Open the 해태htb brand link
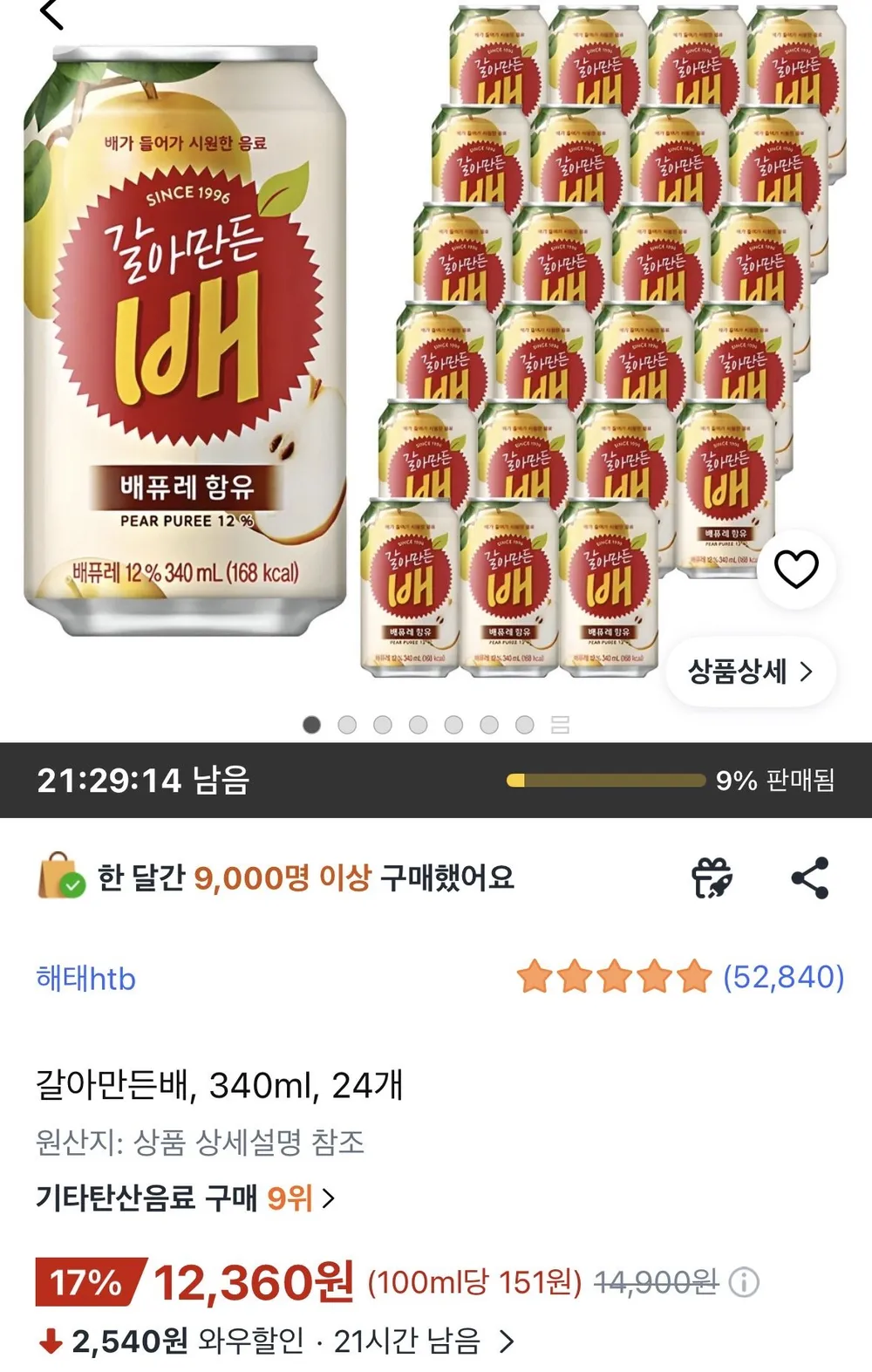The width and height of the screenshot is (872, 1372). pyautogui.click(x=86, y=979)
